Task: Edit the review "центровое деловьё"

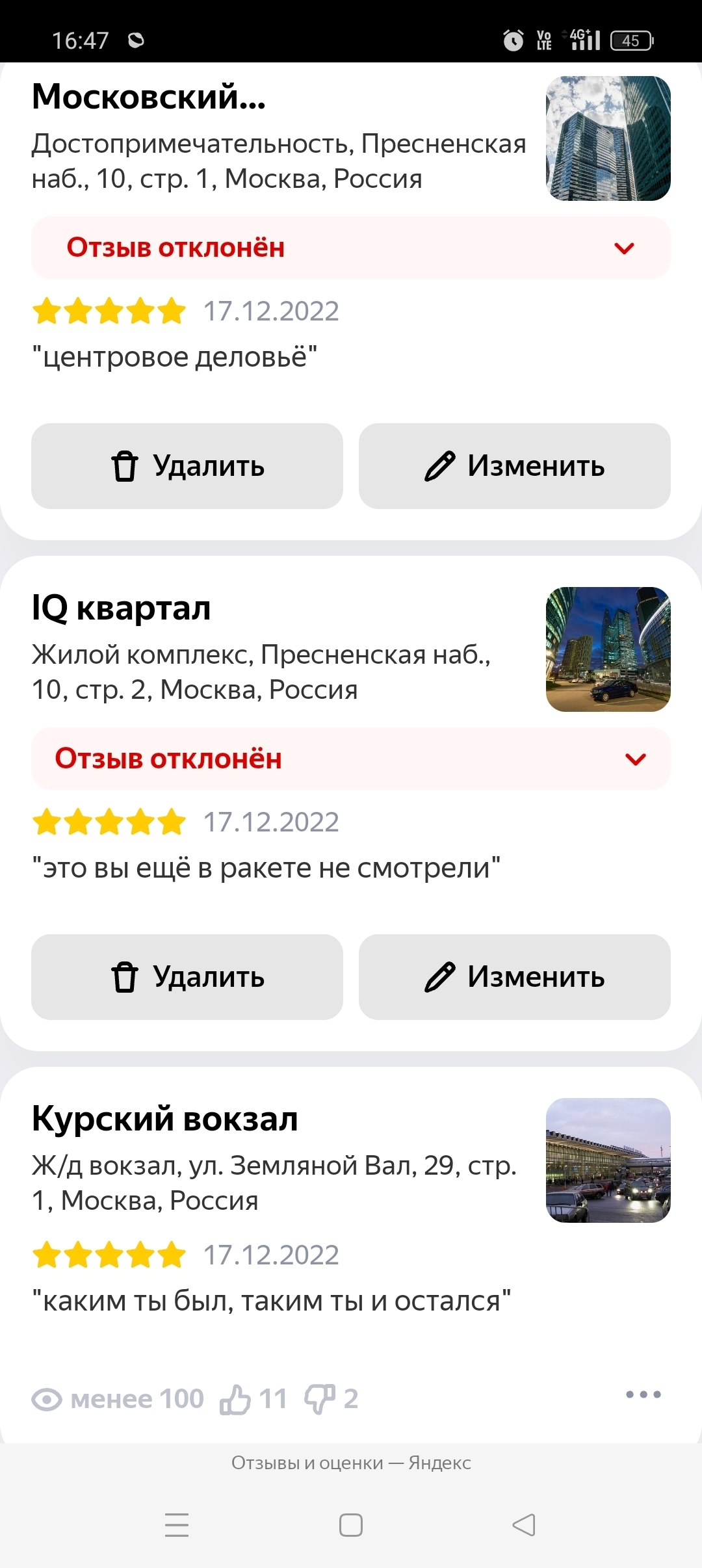Action: (515, 466)
